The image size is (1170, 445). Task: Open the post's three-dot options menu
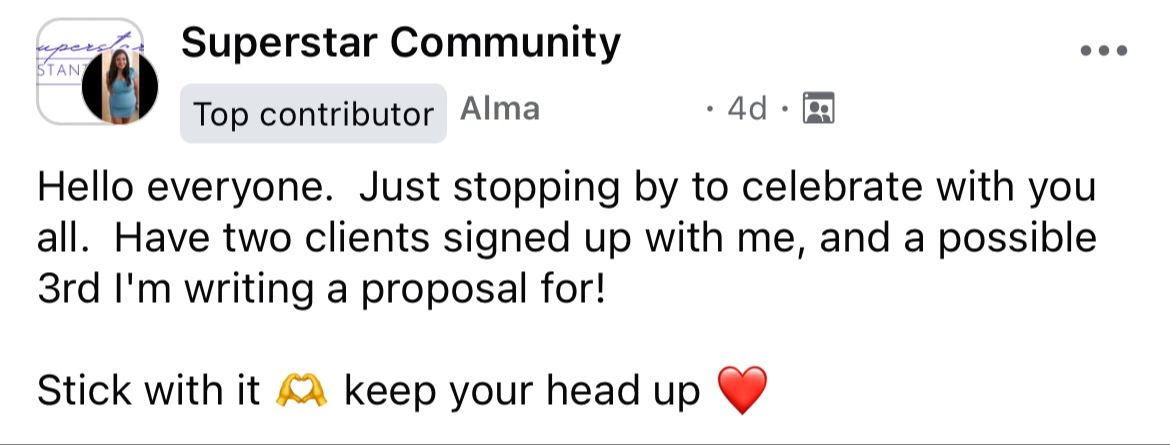coord(1104,52)
